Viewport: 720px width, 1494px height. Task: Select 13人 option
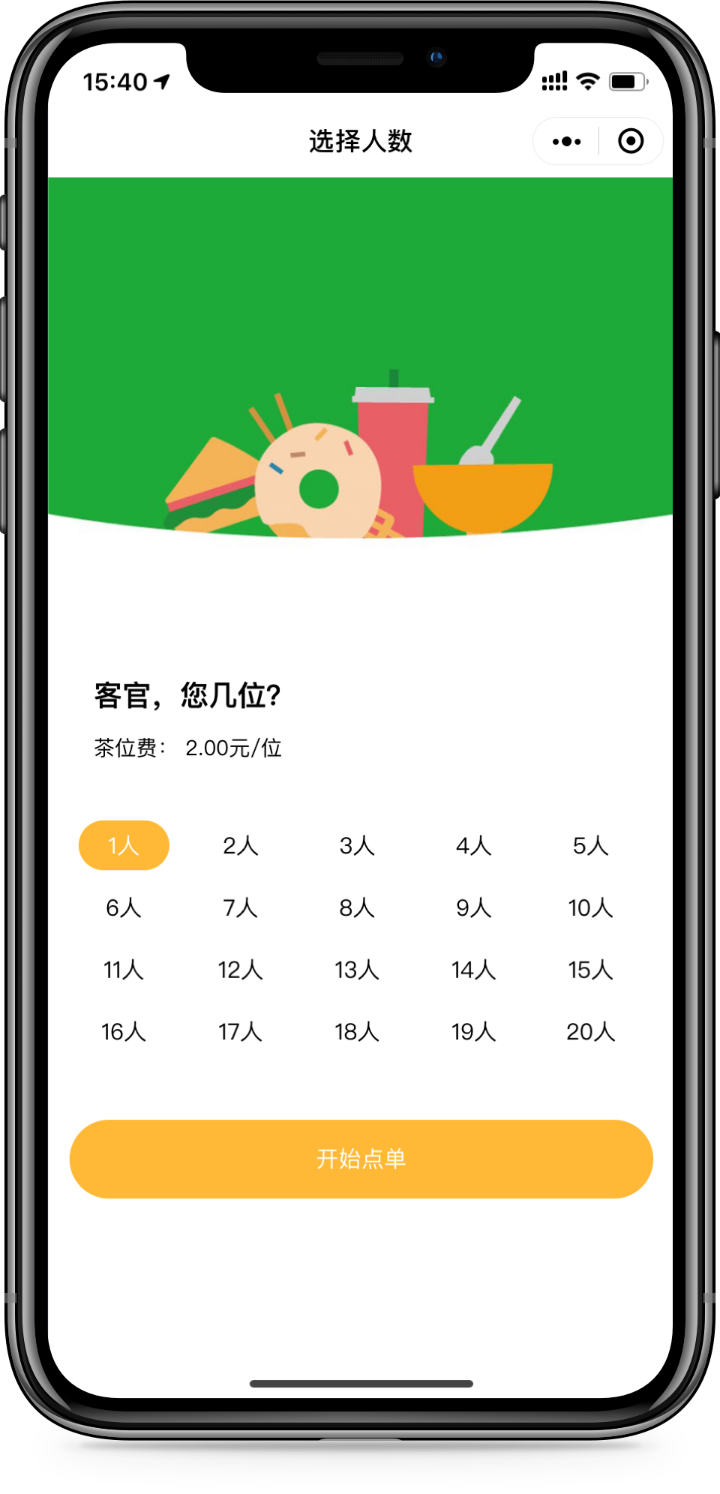point(357,970)
